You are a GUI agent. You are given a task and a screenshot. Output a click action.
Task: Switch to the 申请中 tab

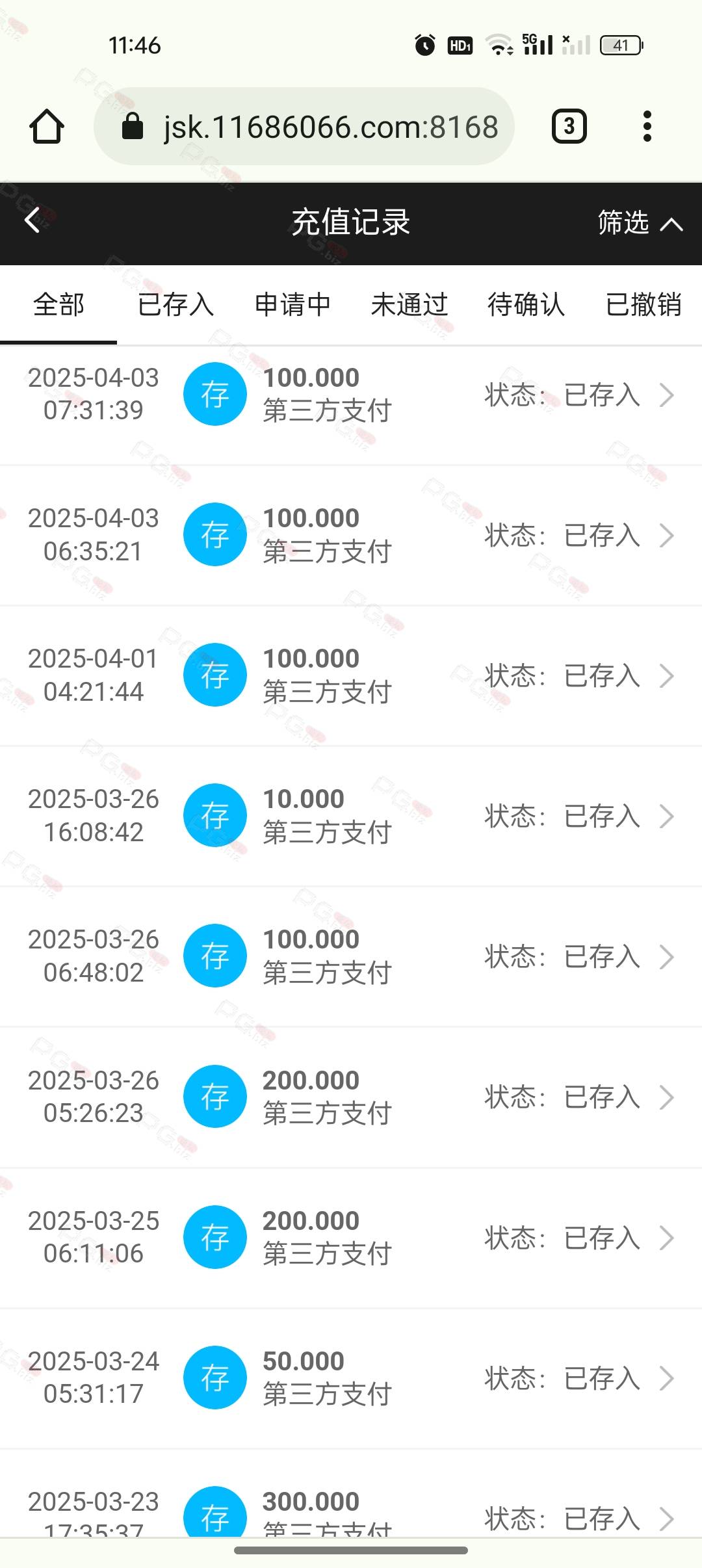292,305
